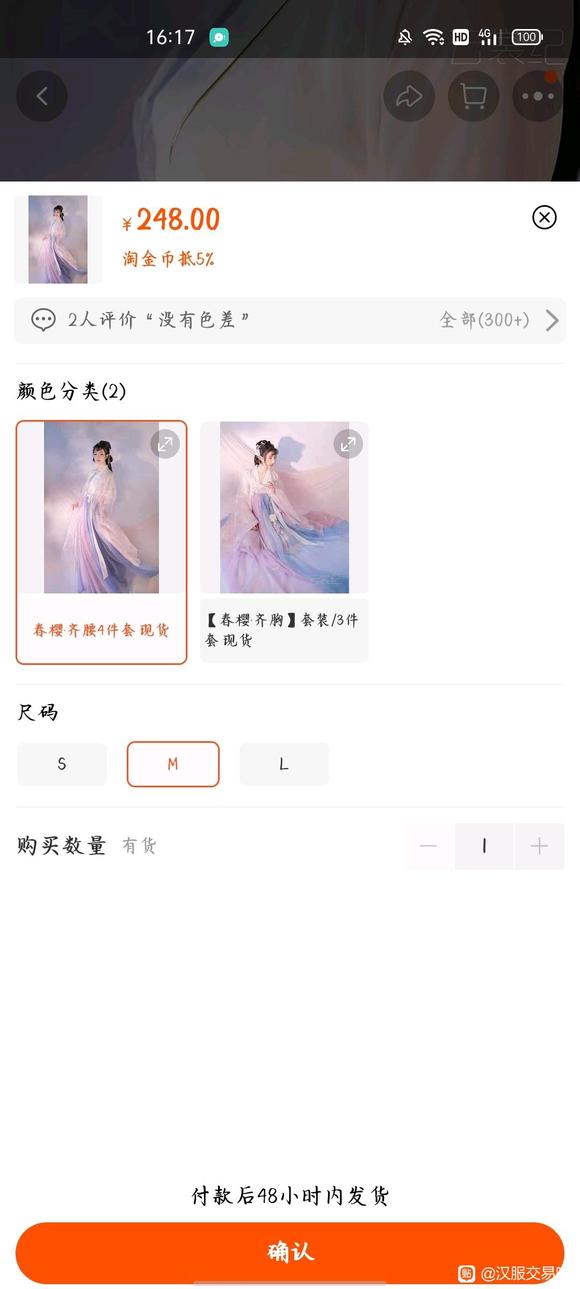Tap the quantity number field
This screenshot has width=580, height=1289.
click(484, 846)
